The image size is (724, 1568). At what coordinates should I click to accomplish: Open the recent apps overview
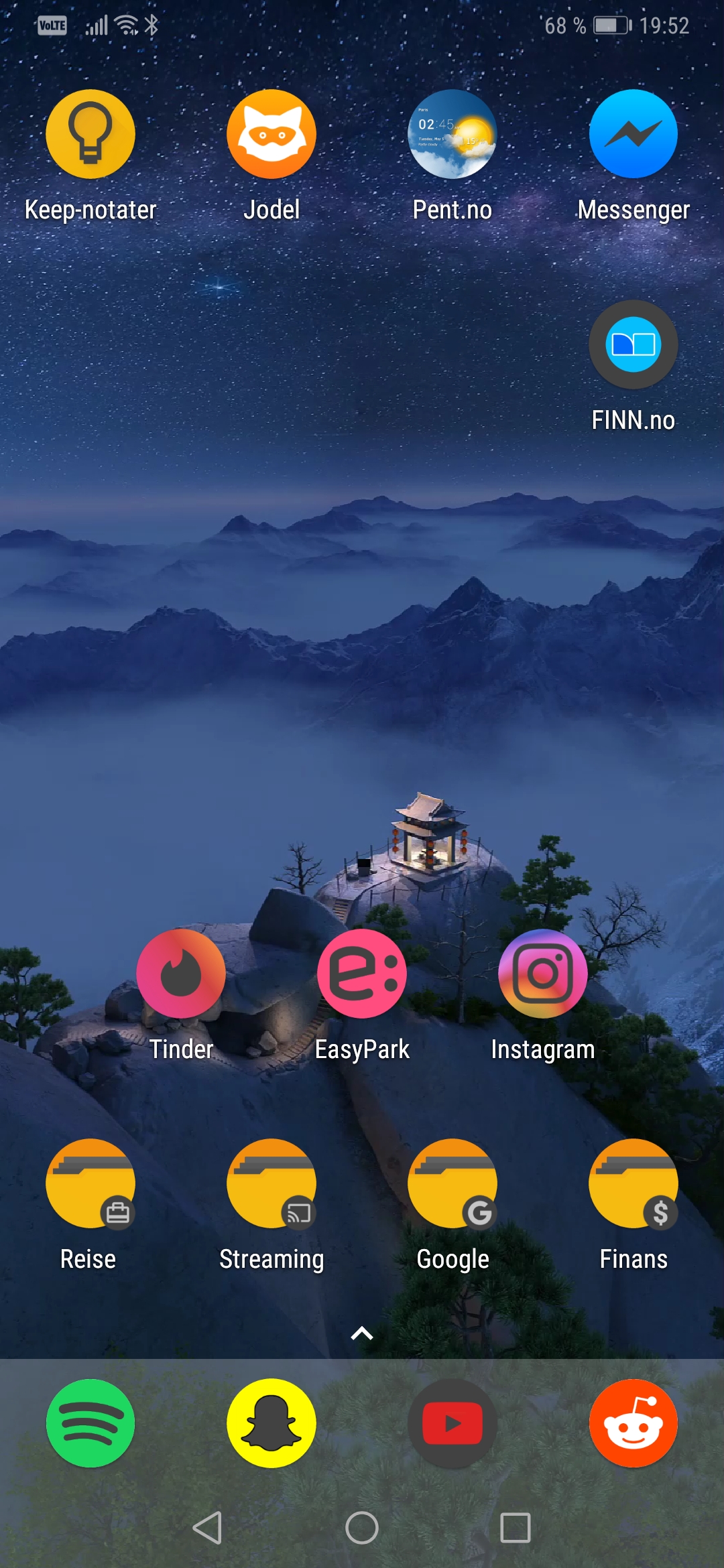click(516, 1528)
